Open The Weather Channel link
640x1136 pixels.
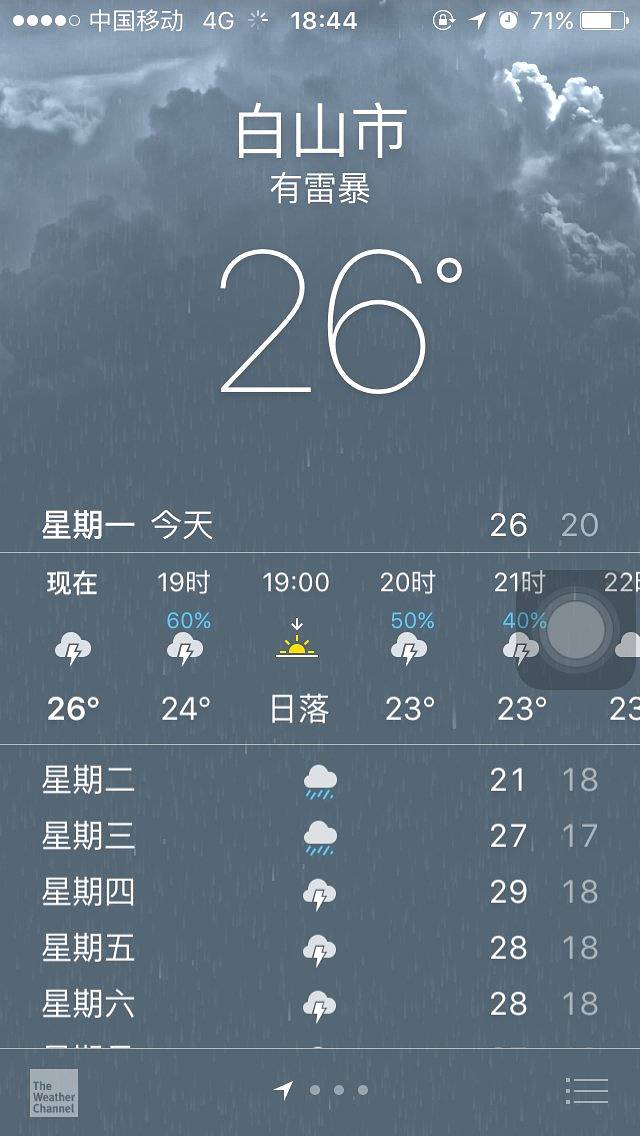tap(53, 1092)
